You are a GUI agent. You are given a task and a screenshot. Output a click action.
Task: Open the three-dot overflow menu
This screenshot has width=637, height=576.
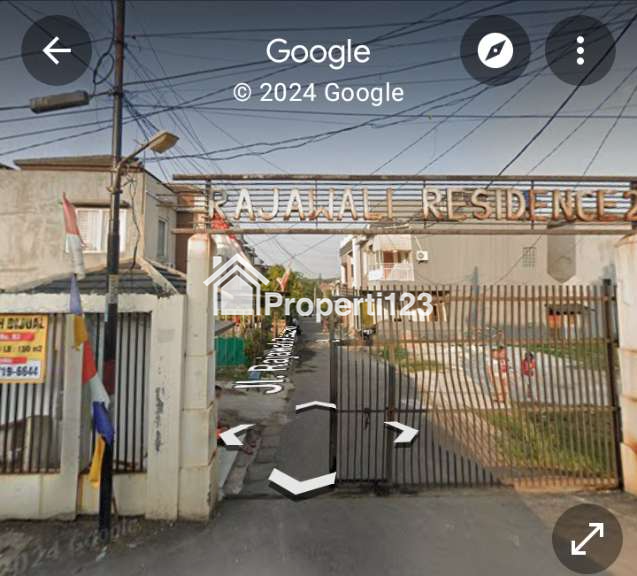pyautogui.click(x=580, y=50)
